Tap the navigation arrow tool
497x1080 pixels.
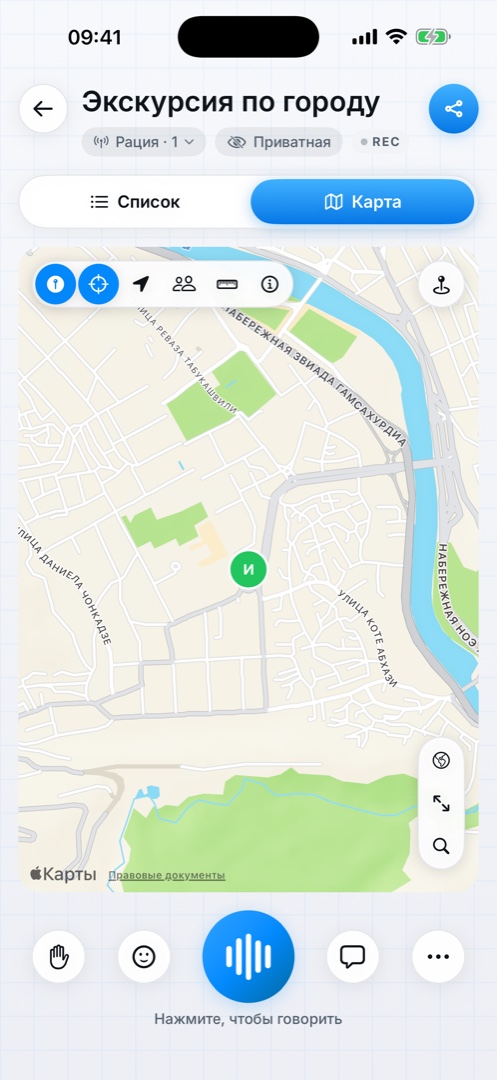click(x=141, y=284)
